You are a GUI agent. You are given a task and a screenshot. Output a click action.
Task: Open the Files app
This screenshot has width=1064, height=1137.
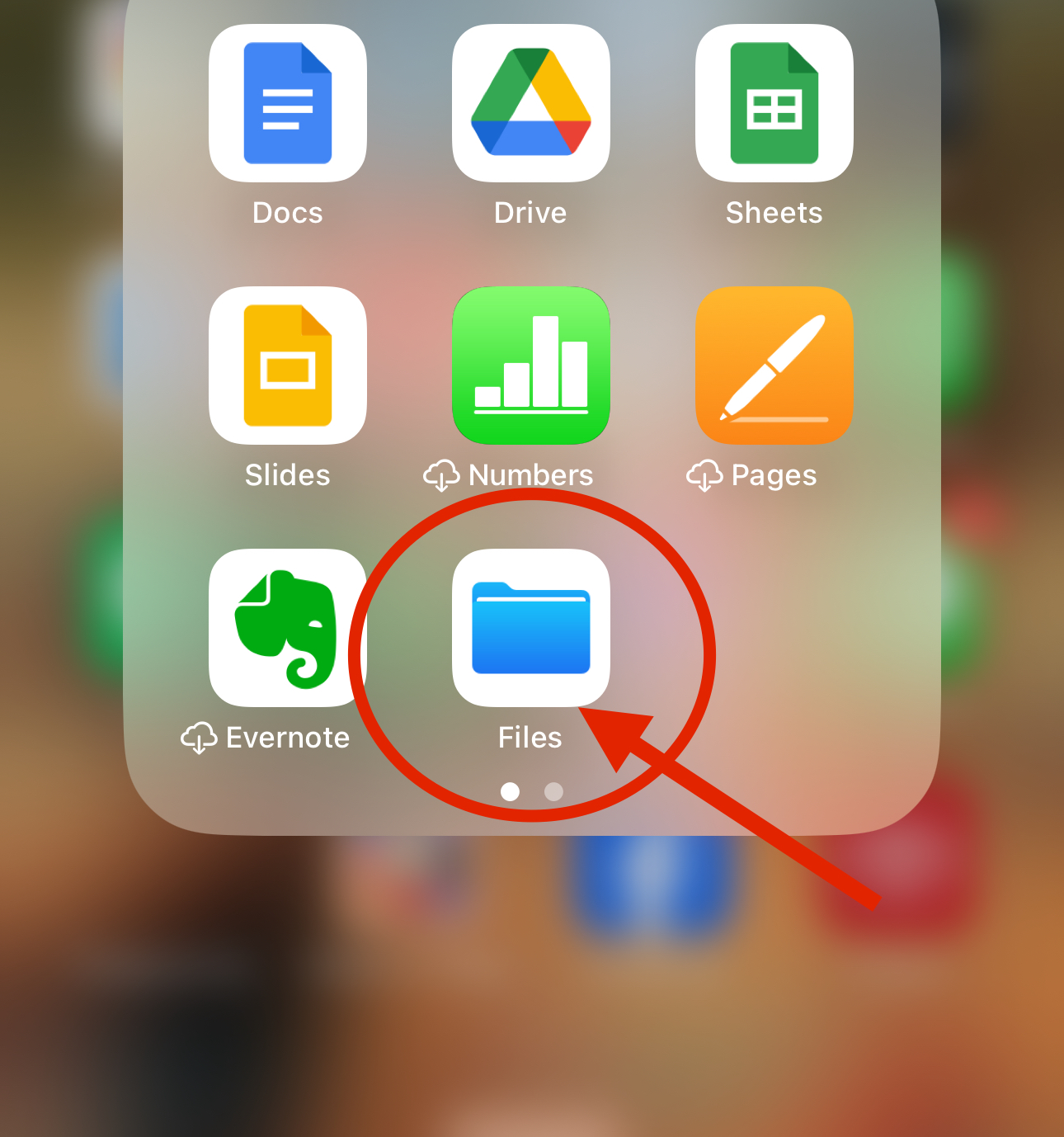point(530,628)
